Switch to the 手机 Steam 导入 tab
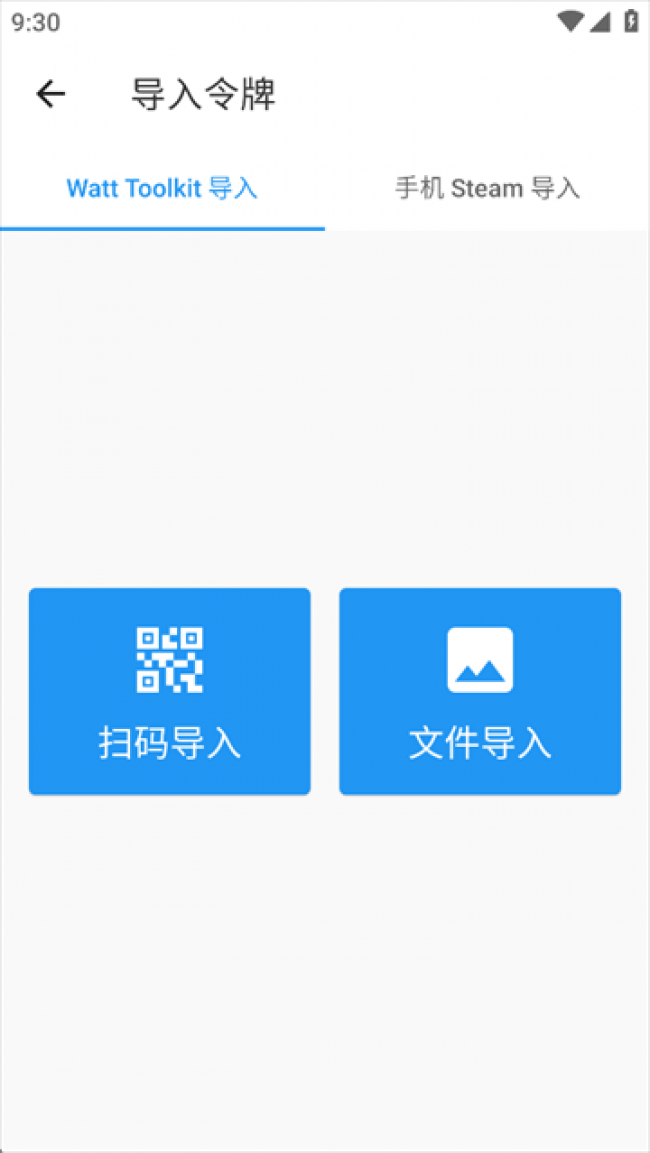 [487, 188]
